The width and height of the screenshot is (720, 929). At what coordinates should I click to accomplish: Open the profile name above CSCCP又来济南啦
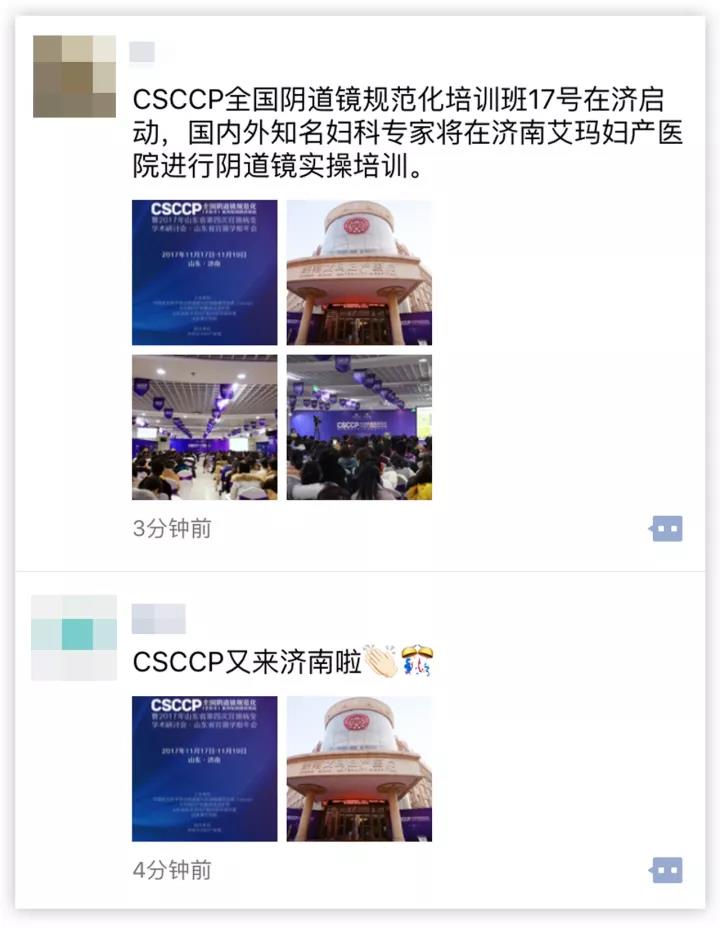158,619
